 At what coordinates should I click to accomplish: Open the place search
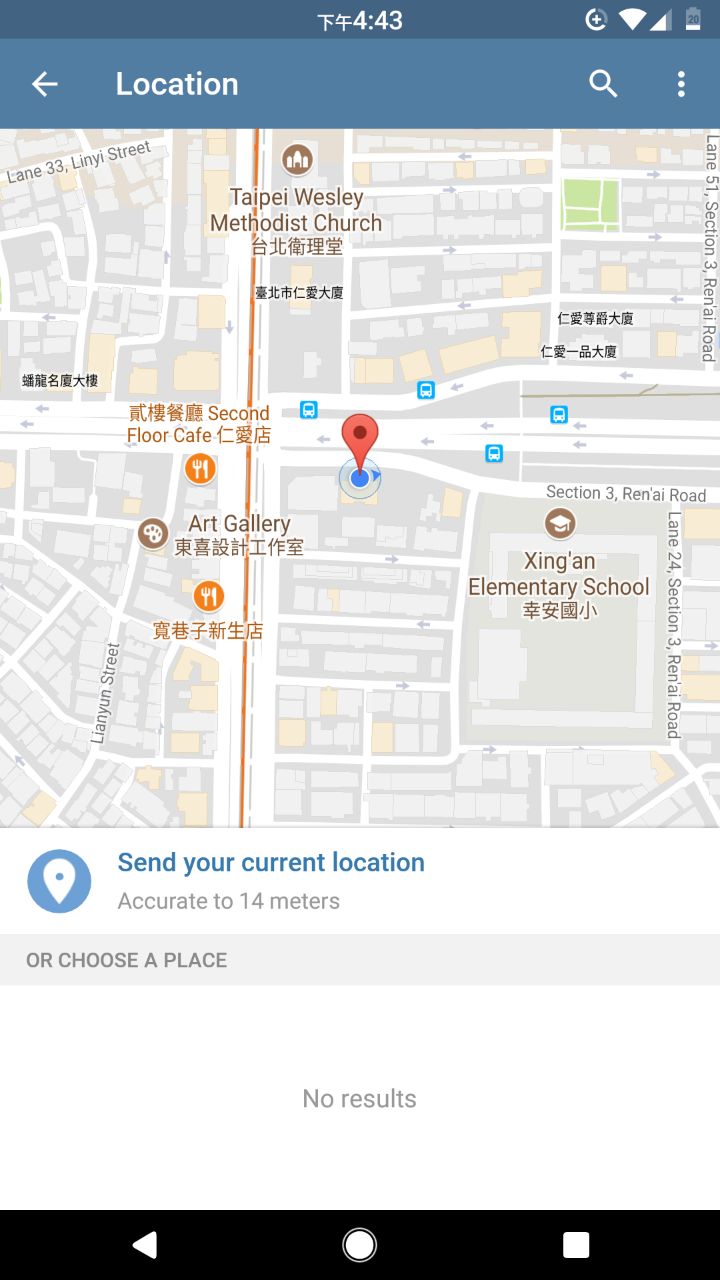pyautogui.click(x=603, y=84)
